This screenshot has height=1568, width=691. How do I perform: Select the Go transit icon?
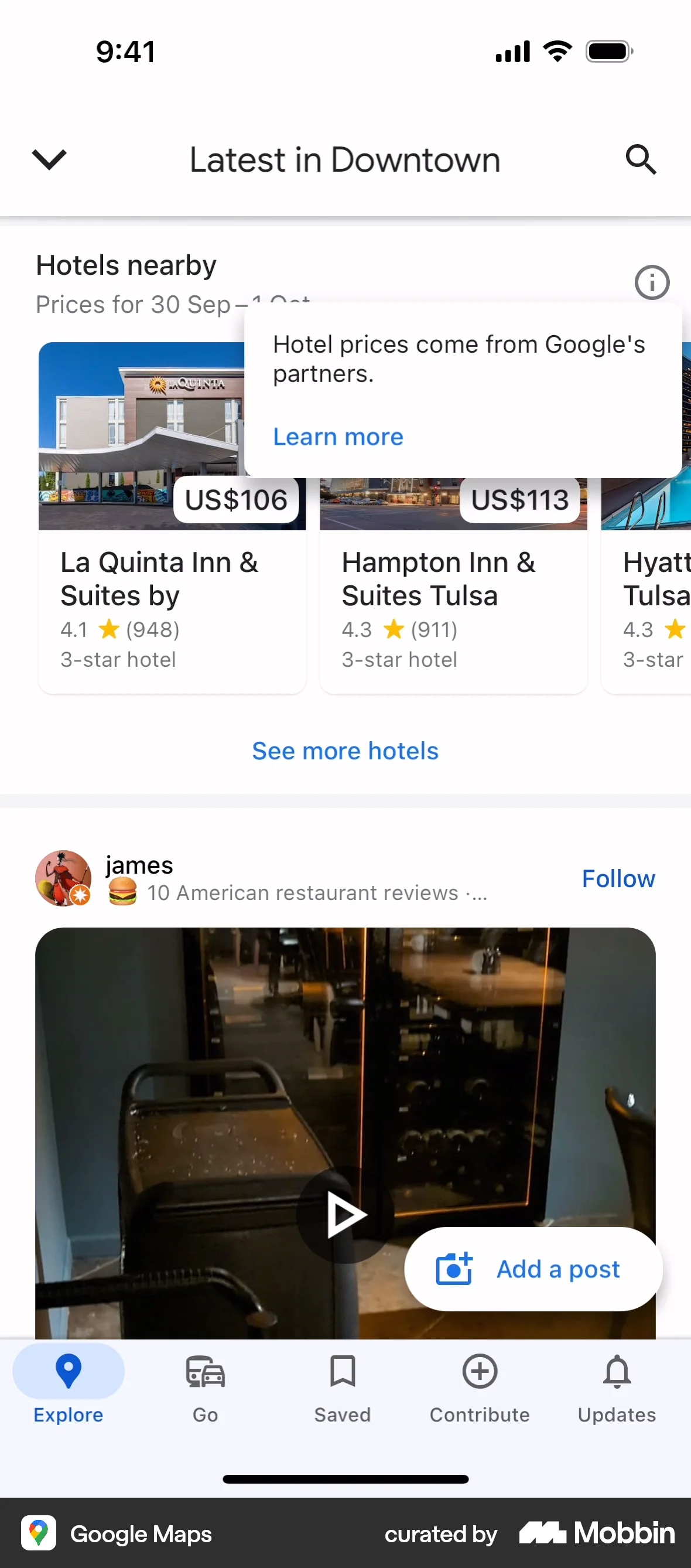click(205, 1371)
